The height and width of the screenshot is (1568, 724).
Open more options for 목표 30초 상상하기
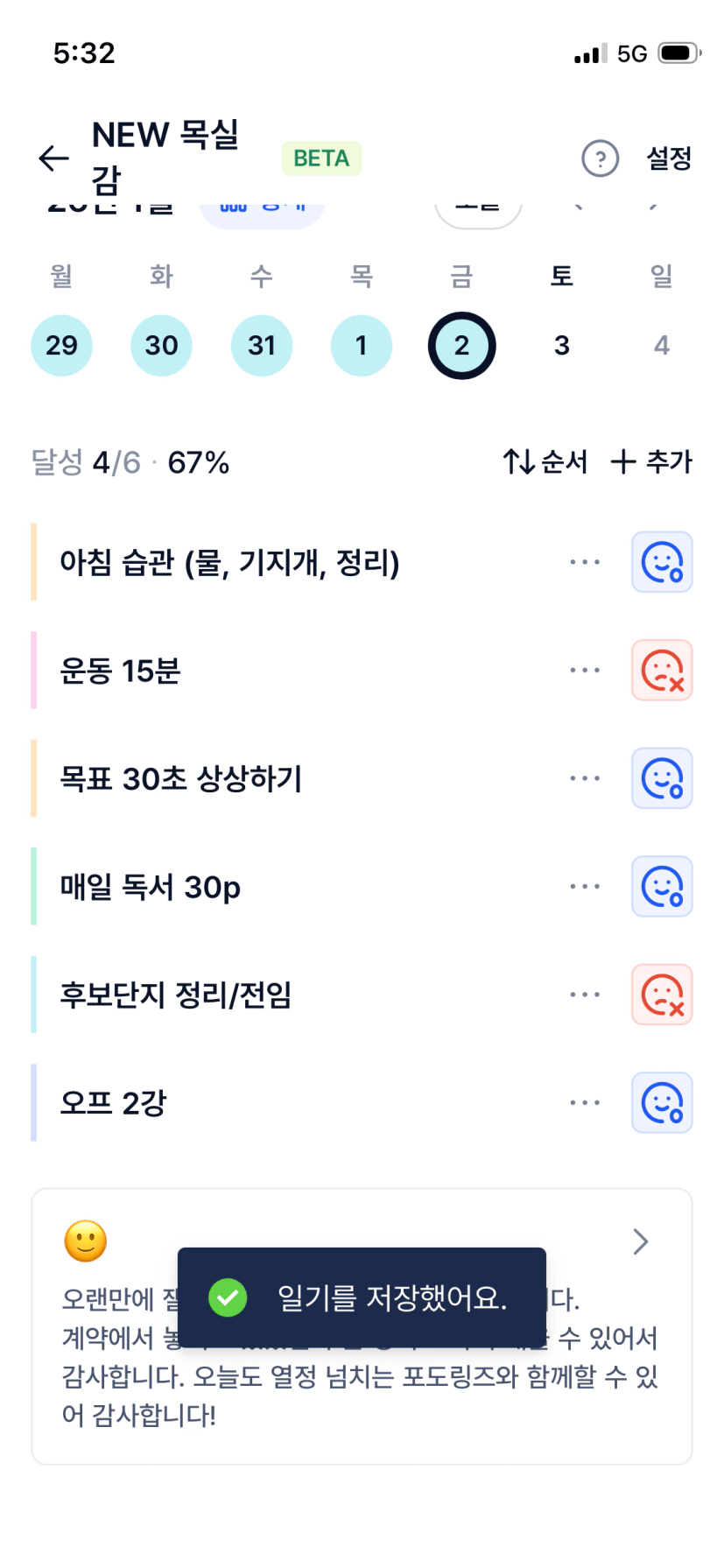[585, 778]
